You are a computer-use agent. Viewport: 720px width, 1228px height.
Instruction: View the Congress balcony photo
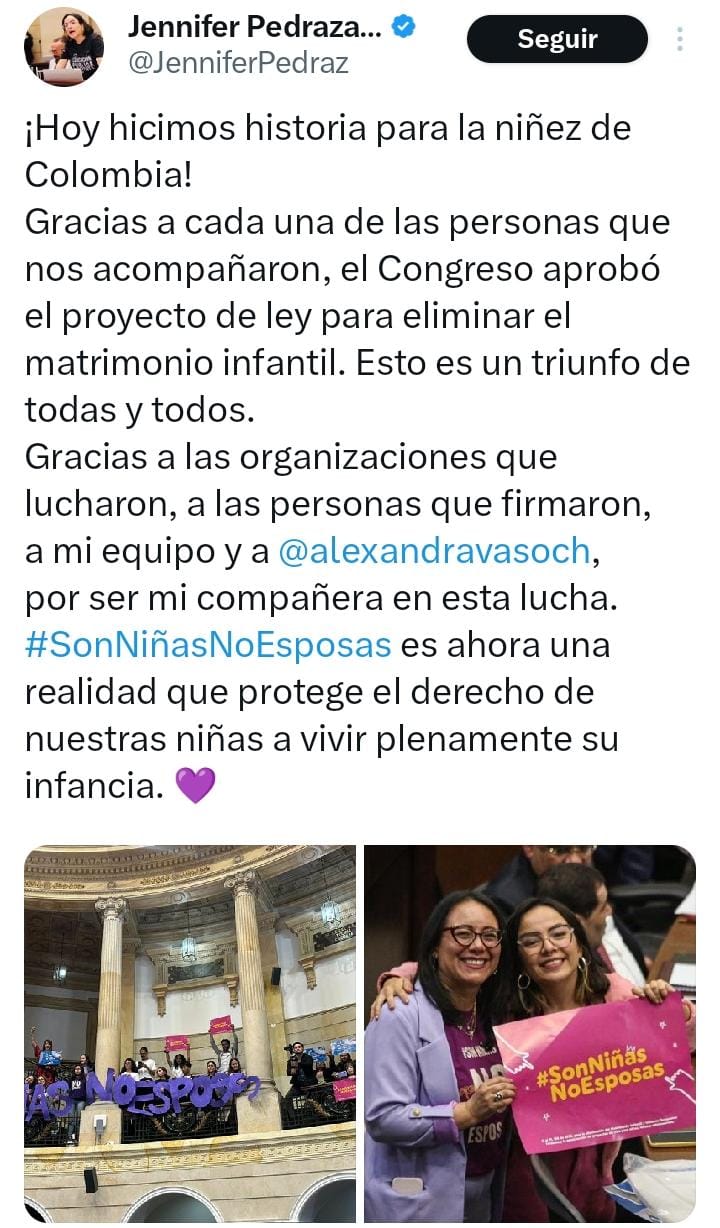pyautogui.click(x=190, y=1033)
